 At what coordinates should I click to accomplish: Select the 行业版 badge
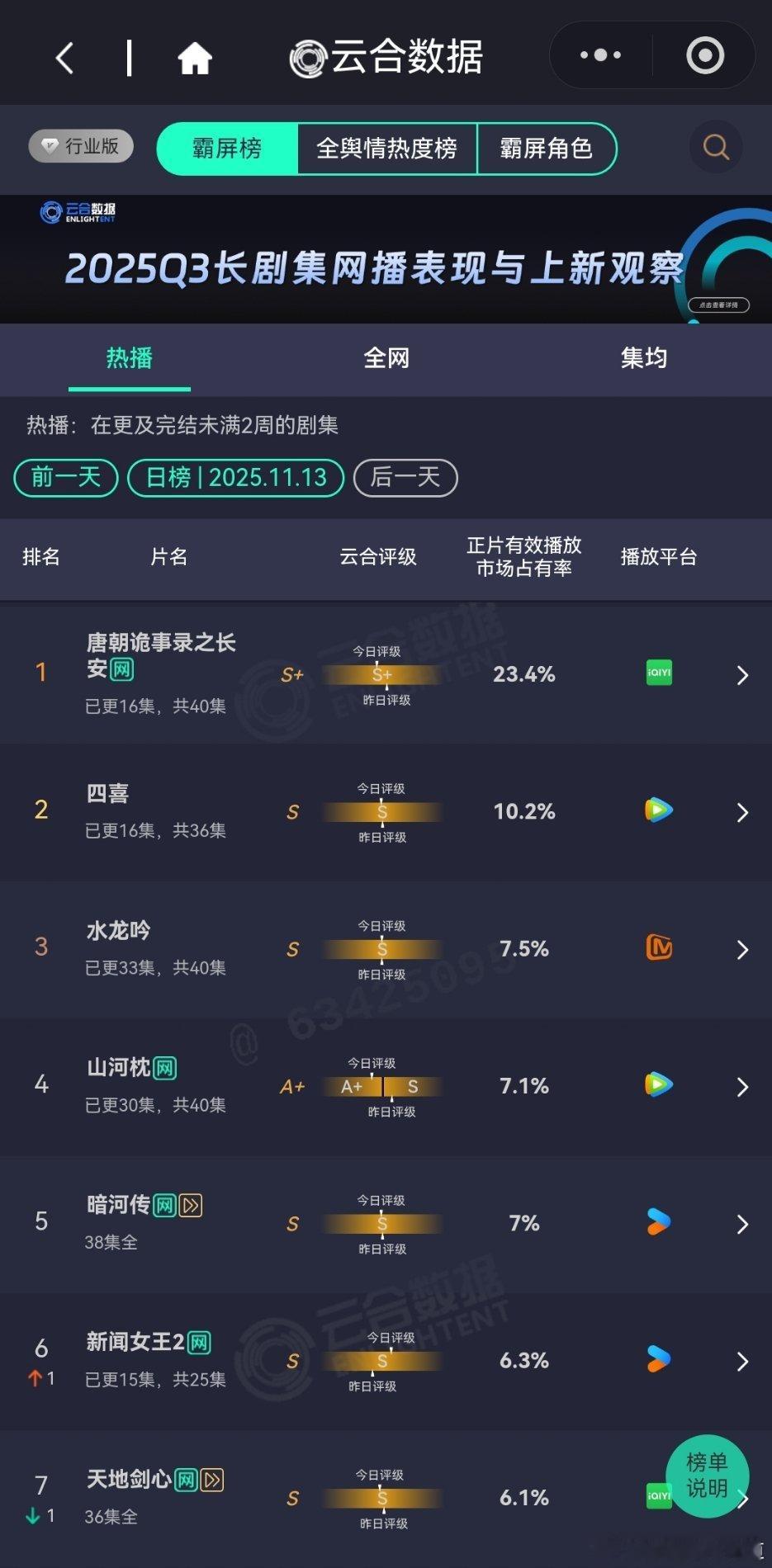(x=80, y=146)
